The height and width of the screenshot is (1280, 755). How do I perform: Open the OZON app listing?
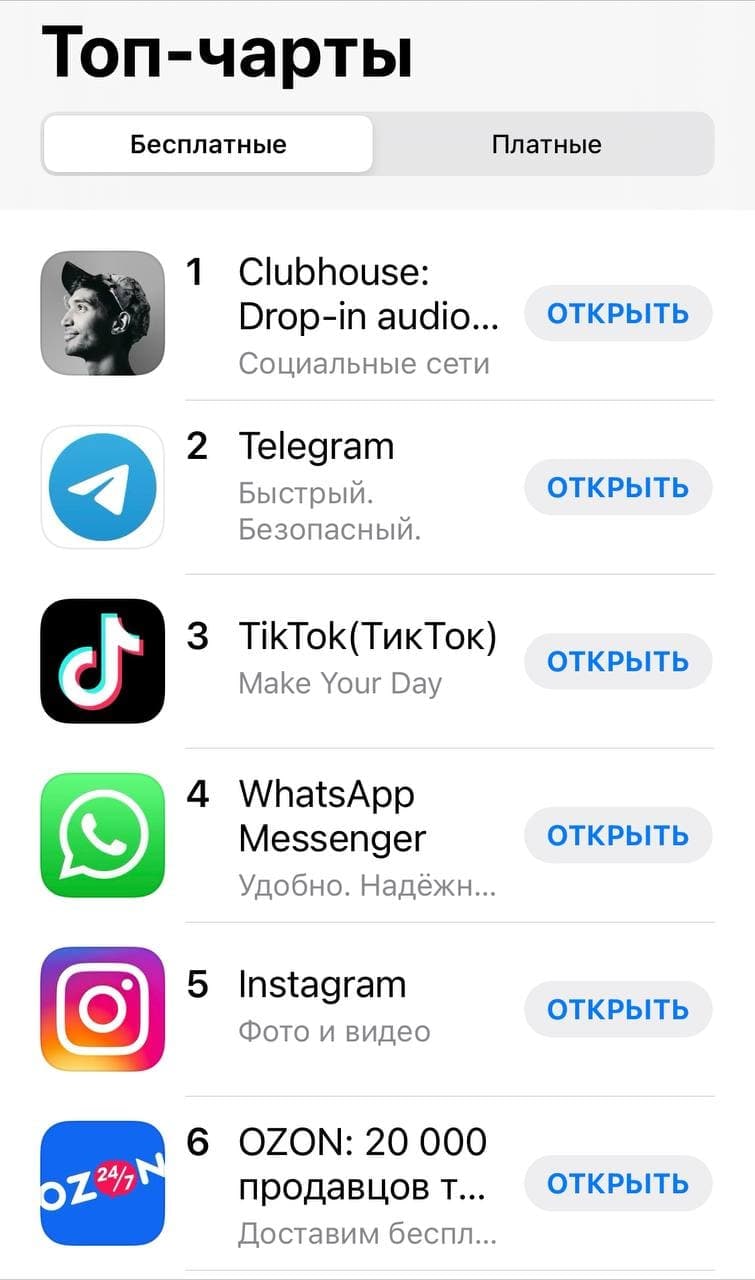point(362,1163)
